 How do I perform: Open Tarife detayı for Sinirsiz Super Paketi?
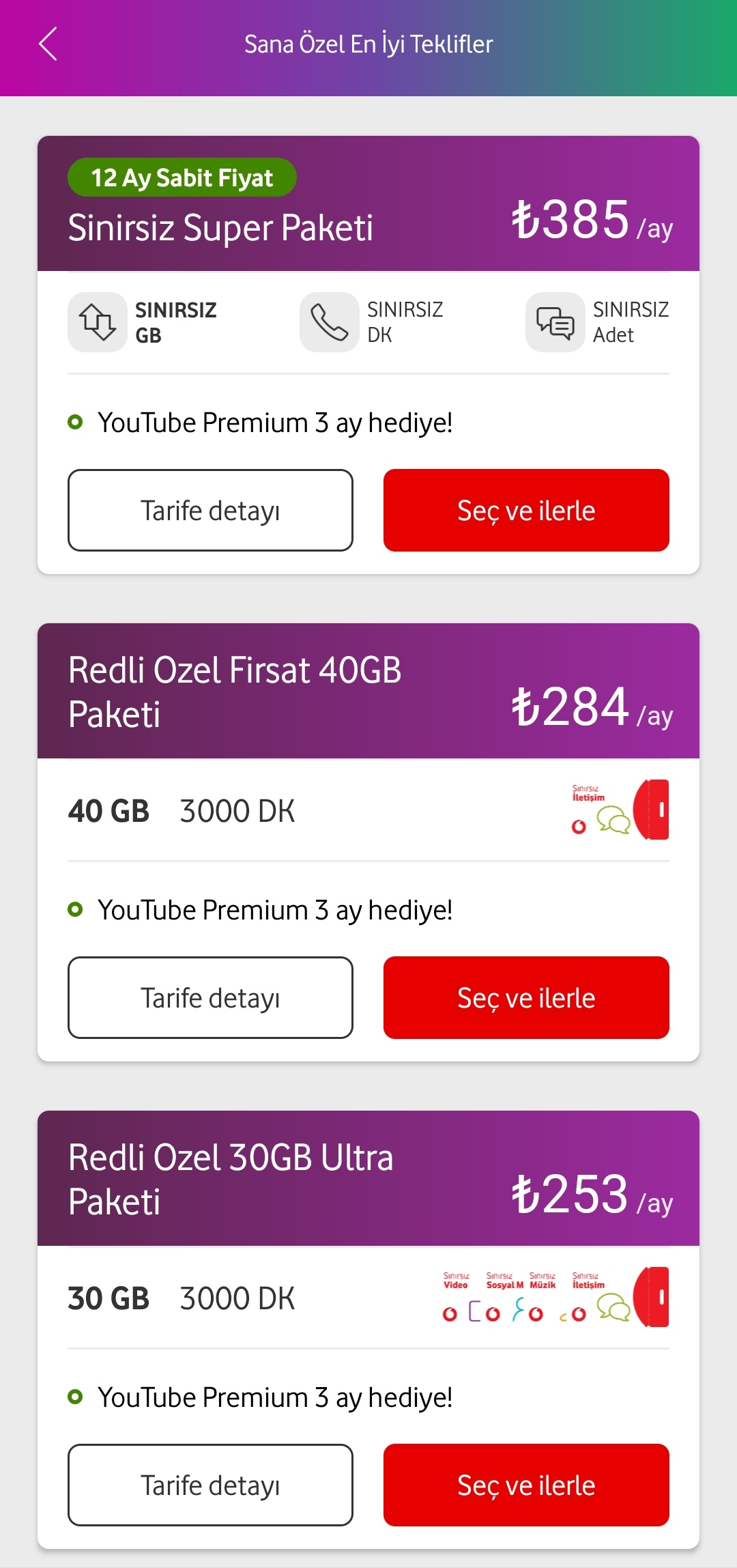coord(210,510)
